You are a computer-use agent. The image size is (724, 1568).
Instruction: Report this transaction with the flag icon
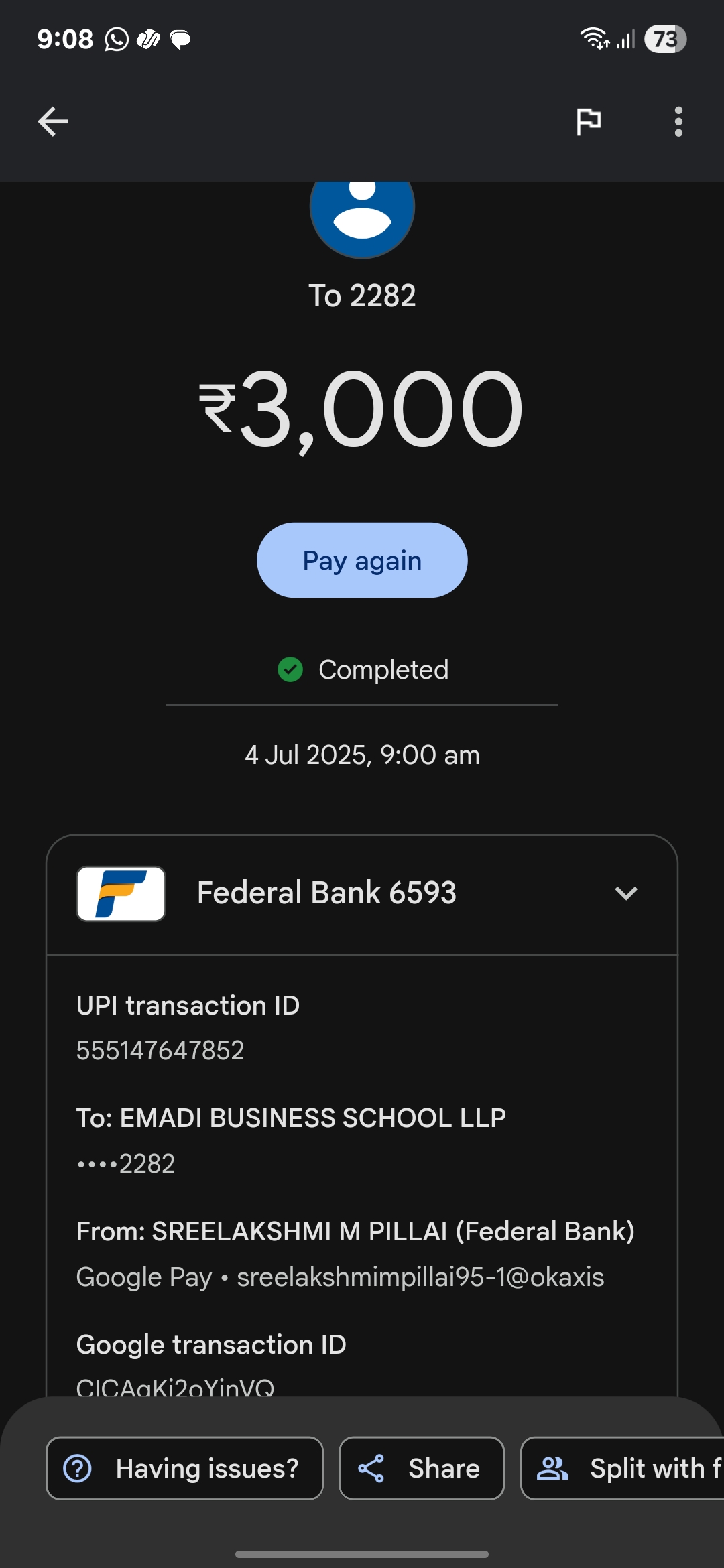pos(589,121)
